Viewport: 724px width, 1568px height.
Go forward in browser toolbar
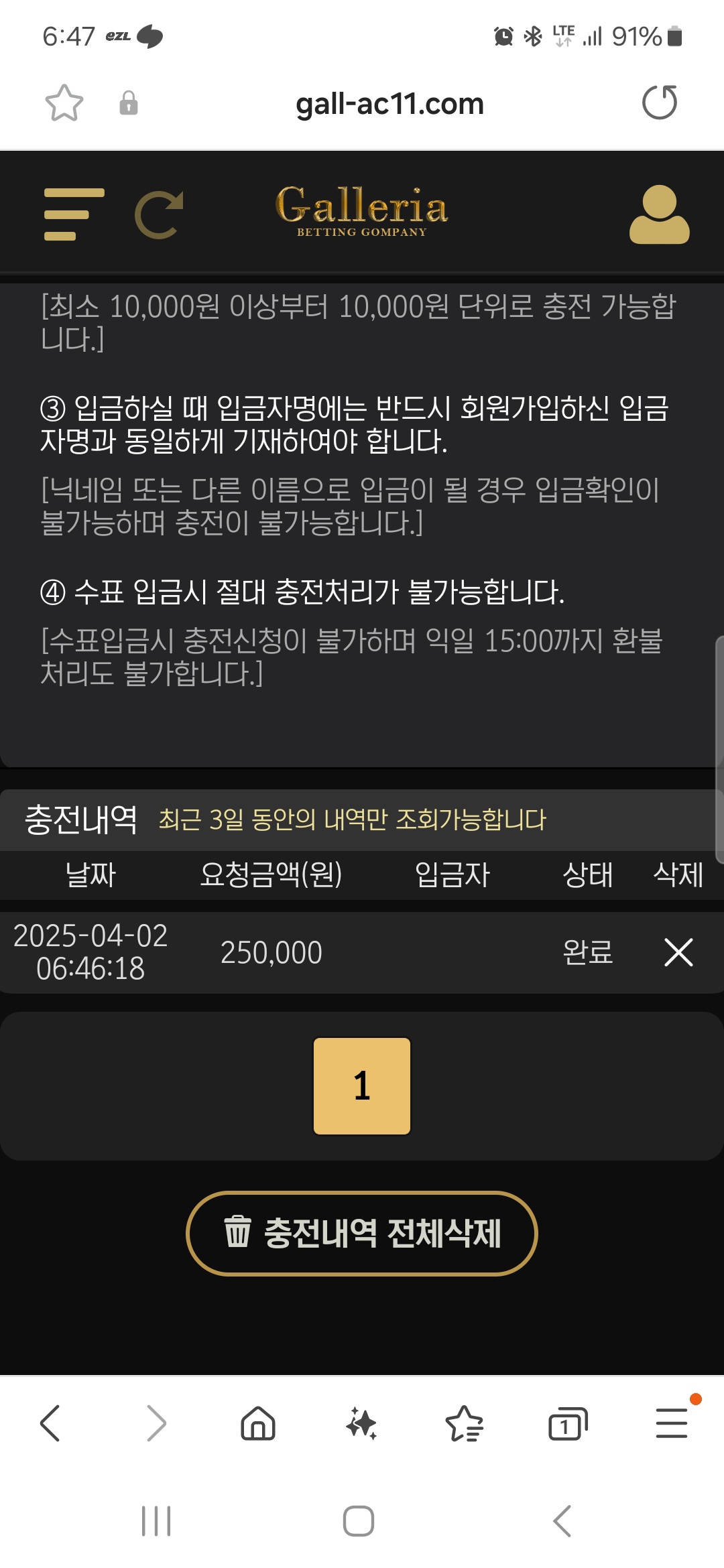(x=156, y=1423)
